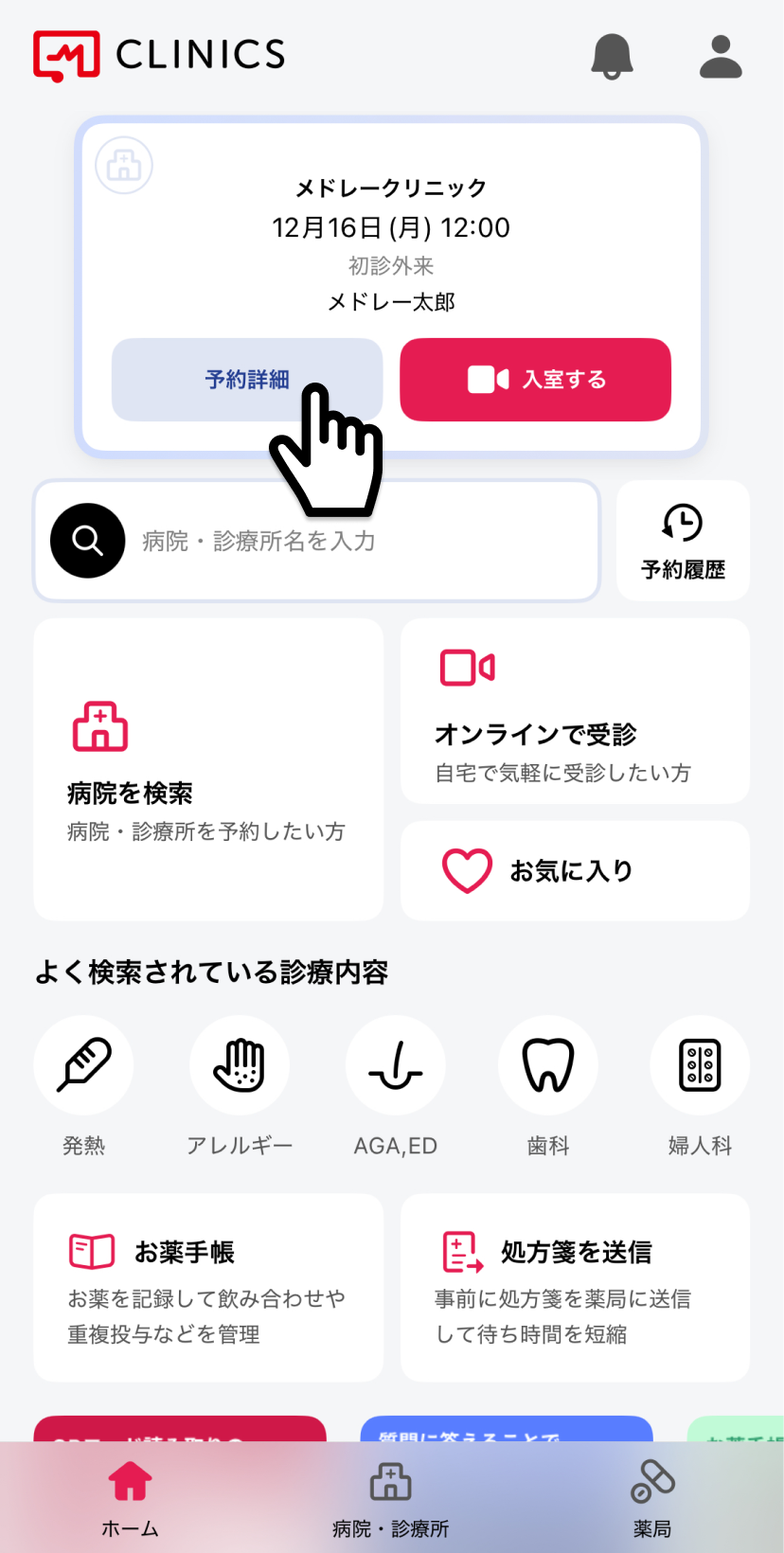Open 予約履歴 reservation history
Viewport: 784px width, 1553px height.
[683, 541]
